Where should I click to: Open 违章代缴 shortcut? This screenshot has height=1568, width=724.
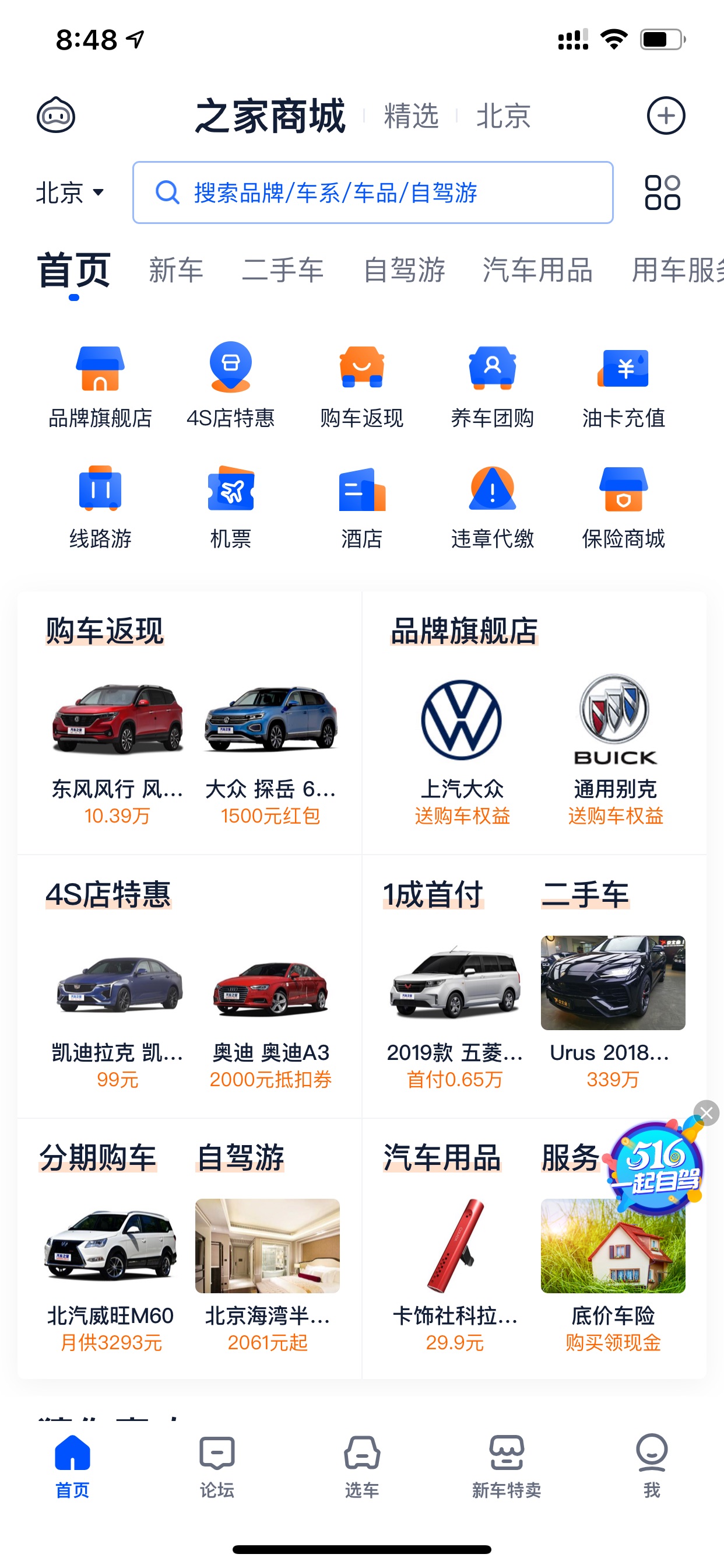click(x=492, y=507)
